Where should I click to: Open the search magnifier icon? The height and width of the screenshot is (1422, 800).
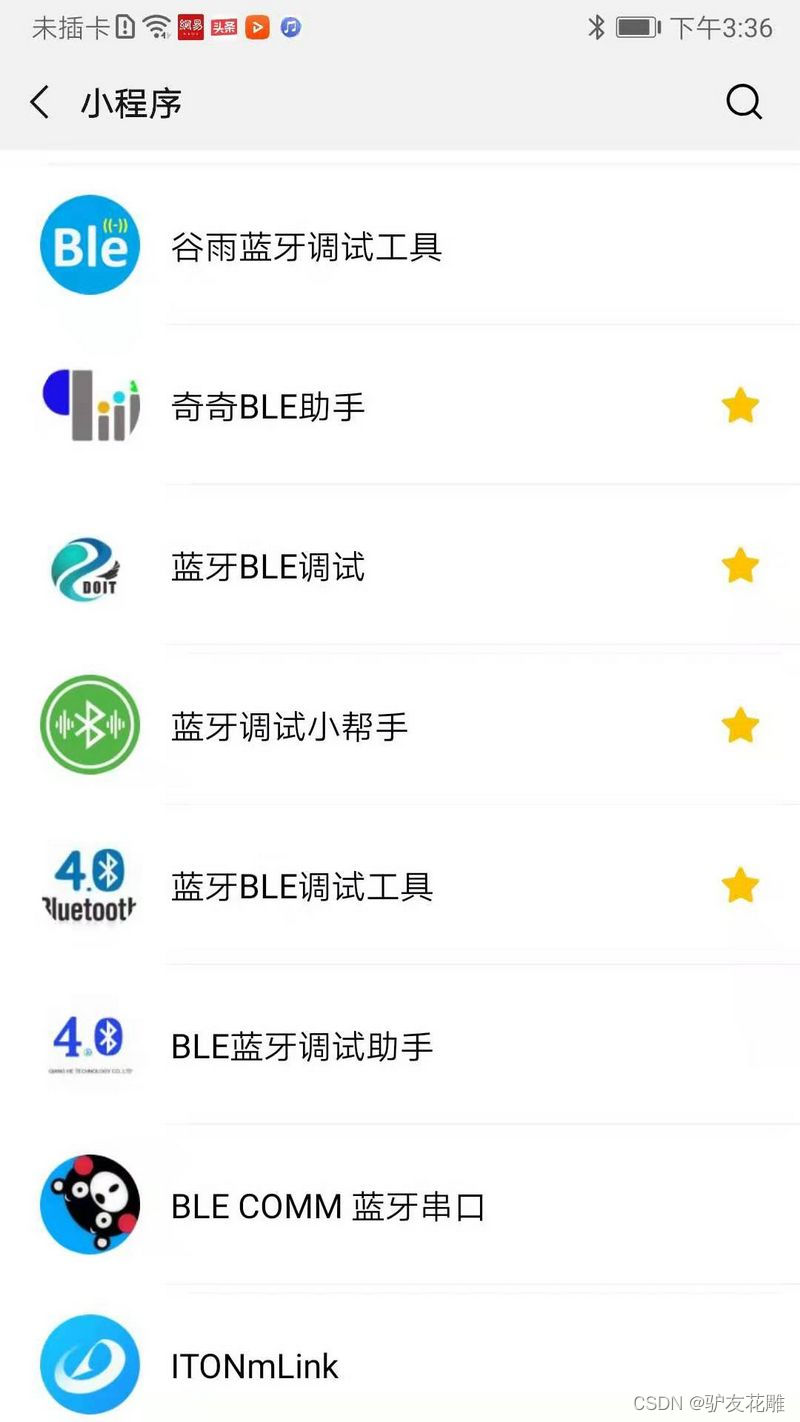[x=743, y=102]
